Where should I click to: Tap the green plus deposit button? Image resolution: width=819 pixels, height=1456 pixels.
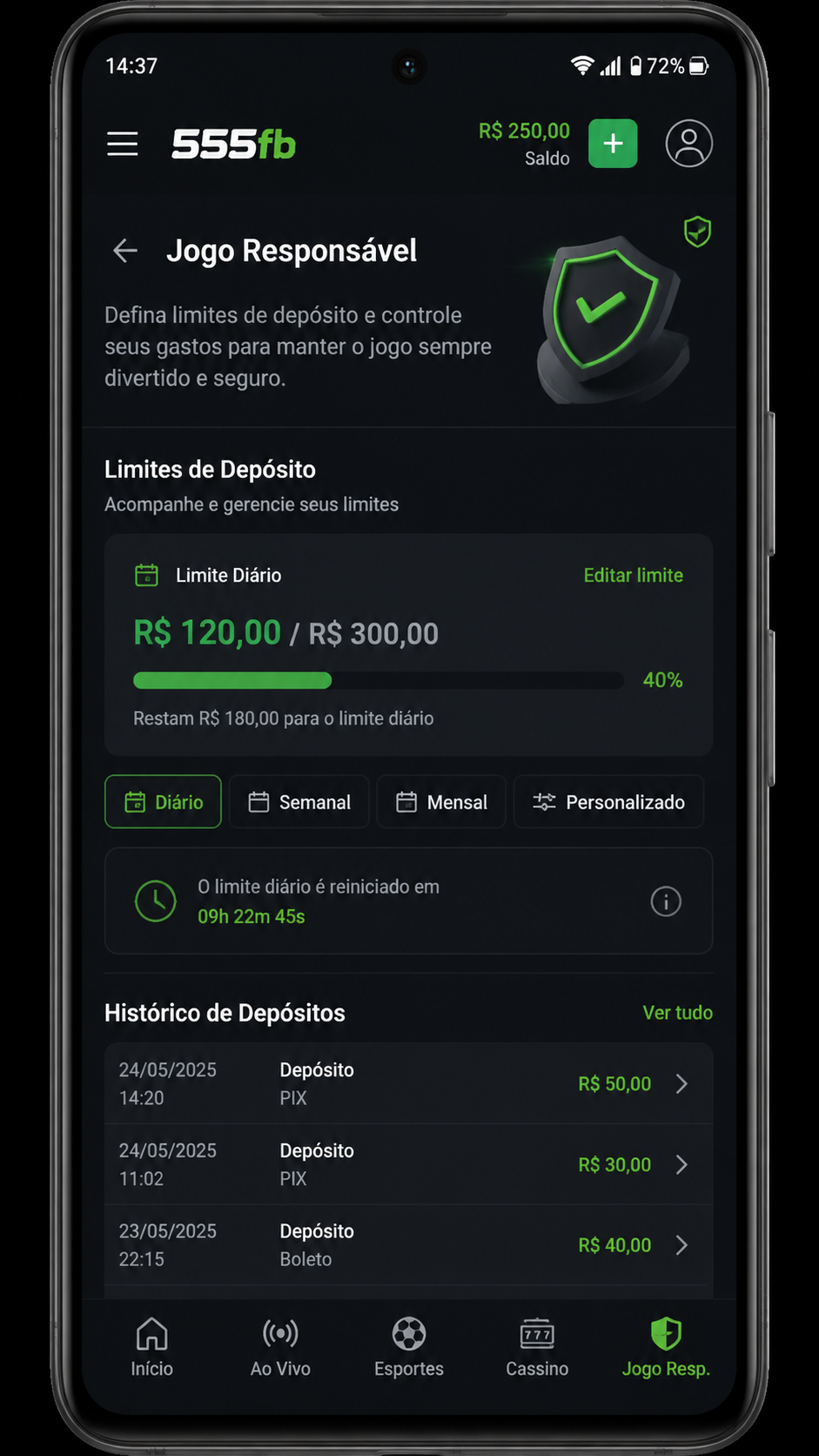(x=613, y=144)
